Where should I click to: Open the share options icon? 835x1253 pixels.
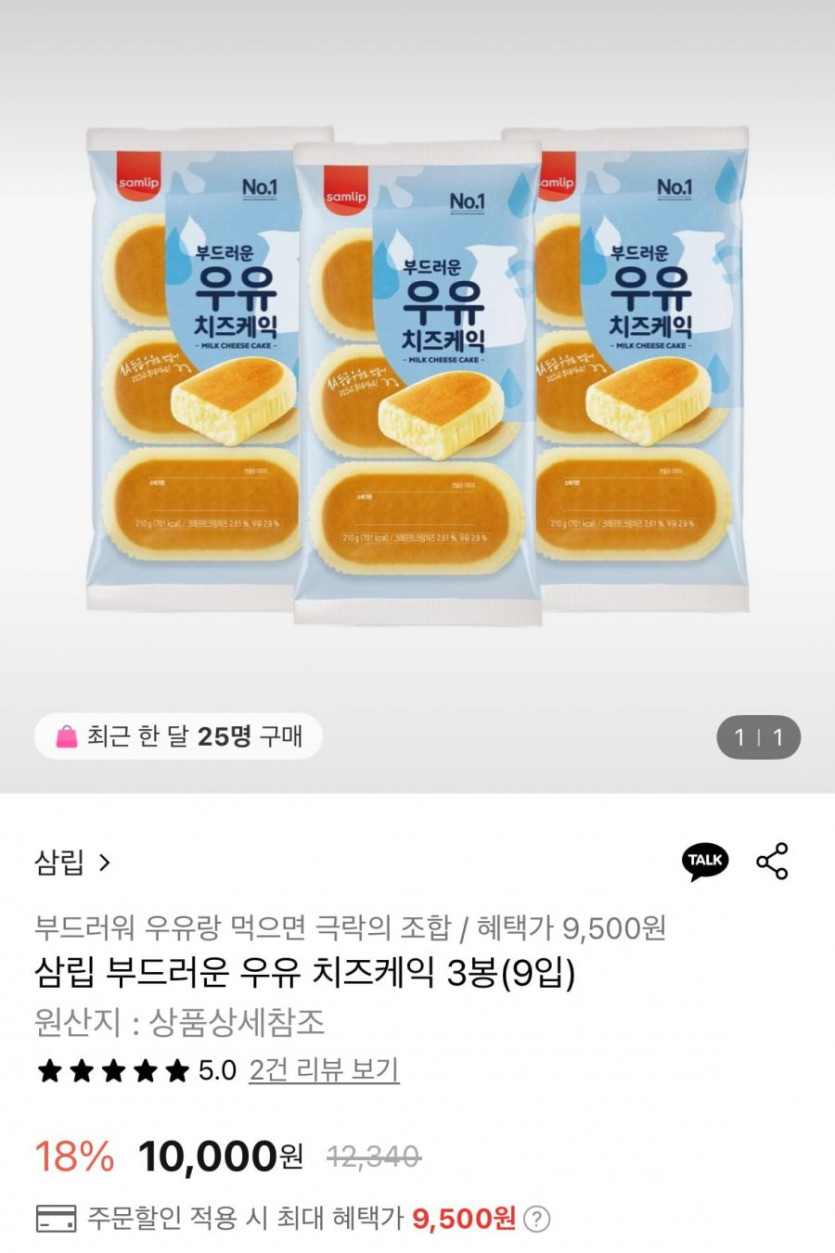click(x=771, y=861)
